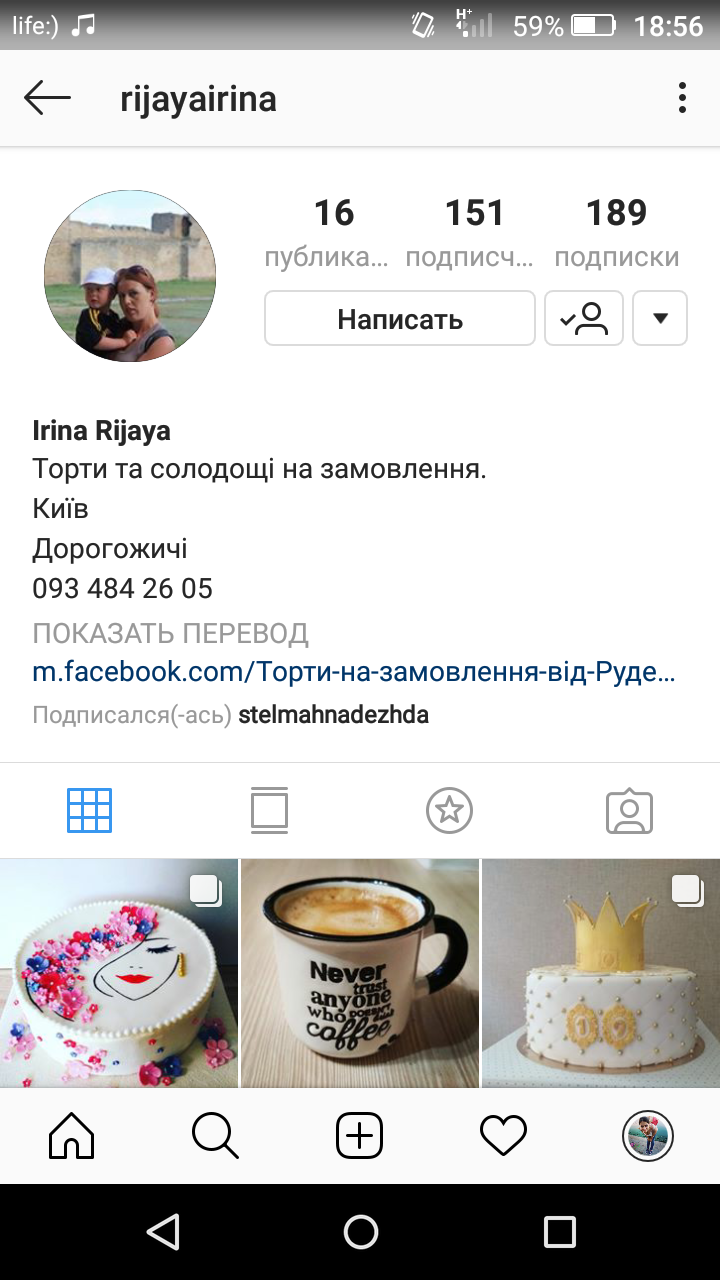Open the cake with painted face post
Viewport: 720px width, 1280px height.
[x=119, y=973]
